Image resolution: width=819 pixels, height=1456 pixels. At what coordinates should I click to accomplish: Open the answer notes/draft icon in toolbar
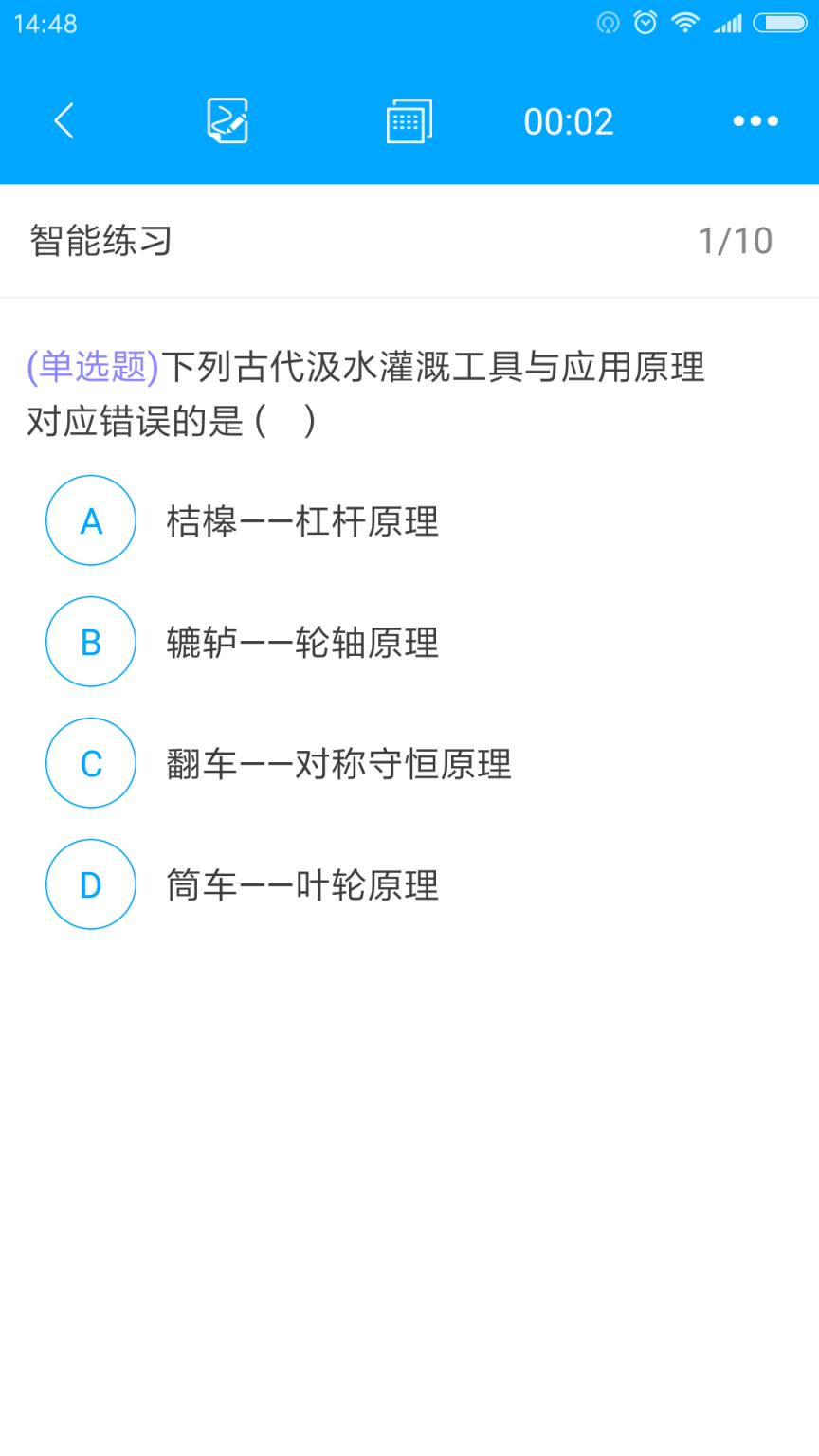pyautogui.click(x=227, y=121)
